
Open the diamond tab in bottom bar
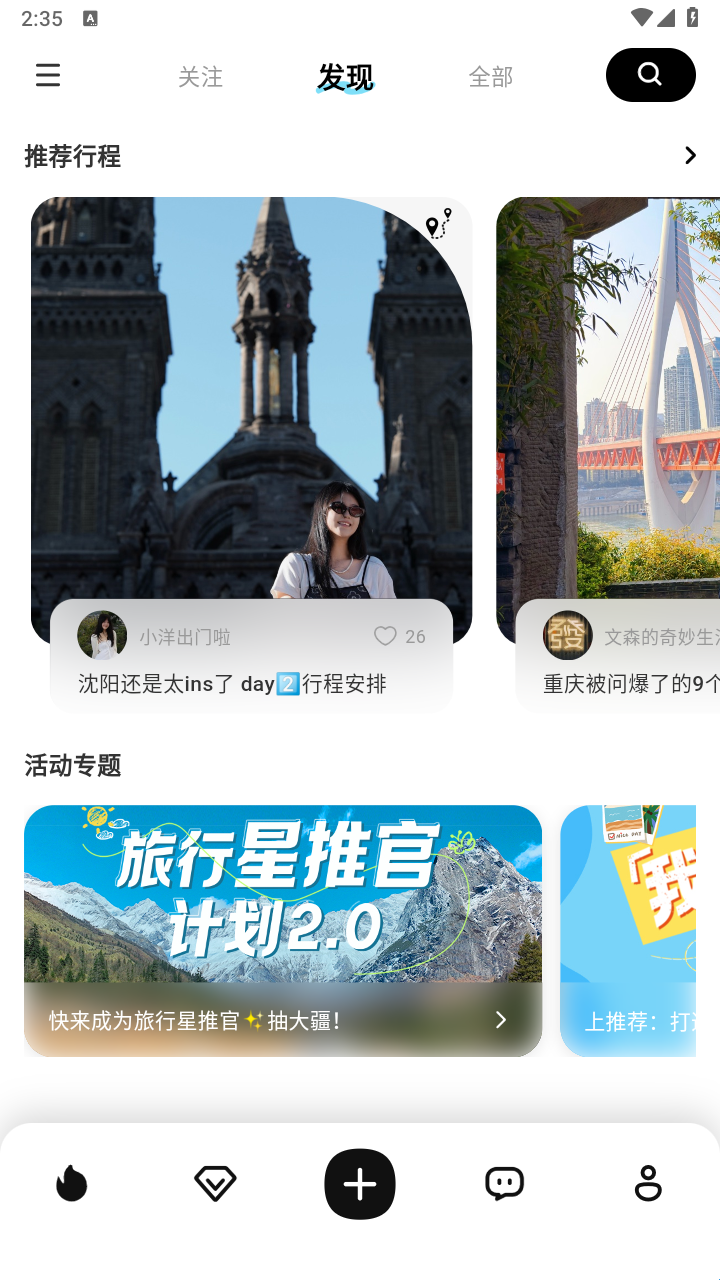[x=215, y=1184]
